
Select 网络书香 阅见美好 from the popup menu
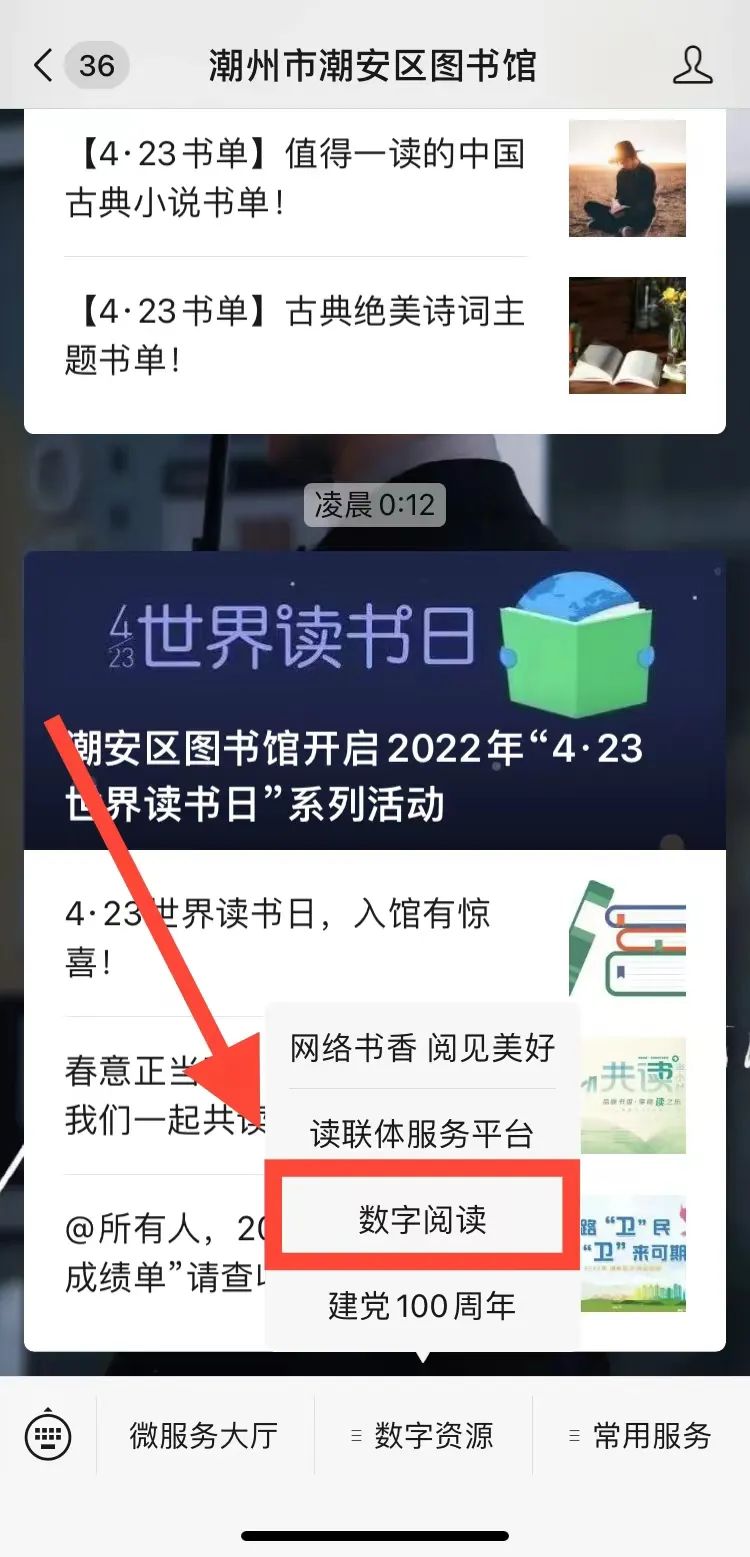tap(422, 1048)
